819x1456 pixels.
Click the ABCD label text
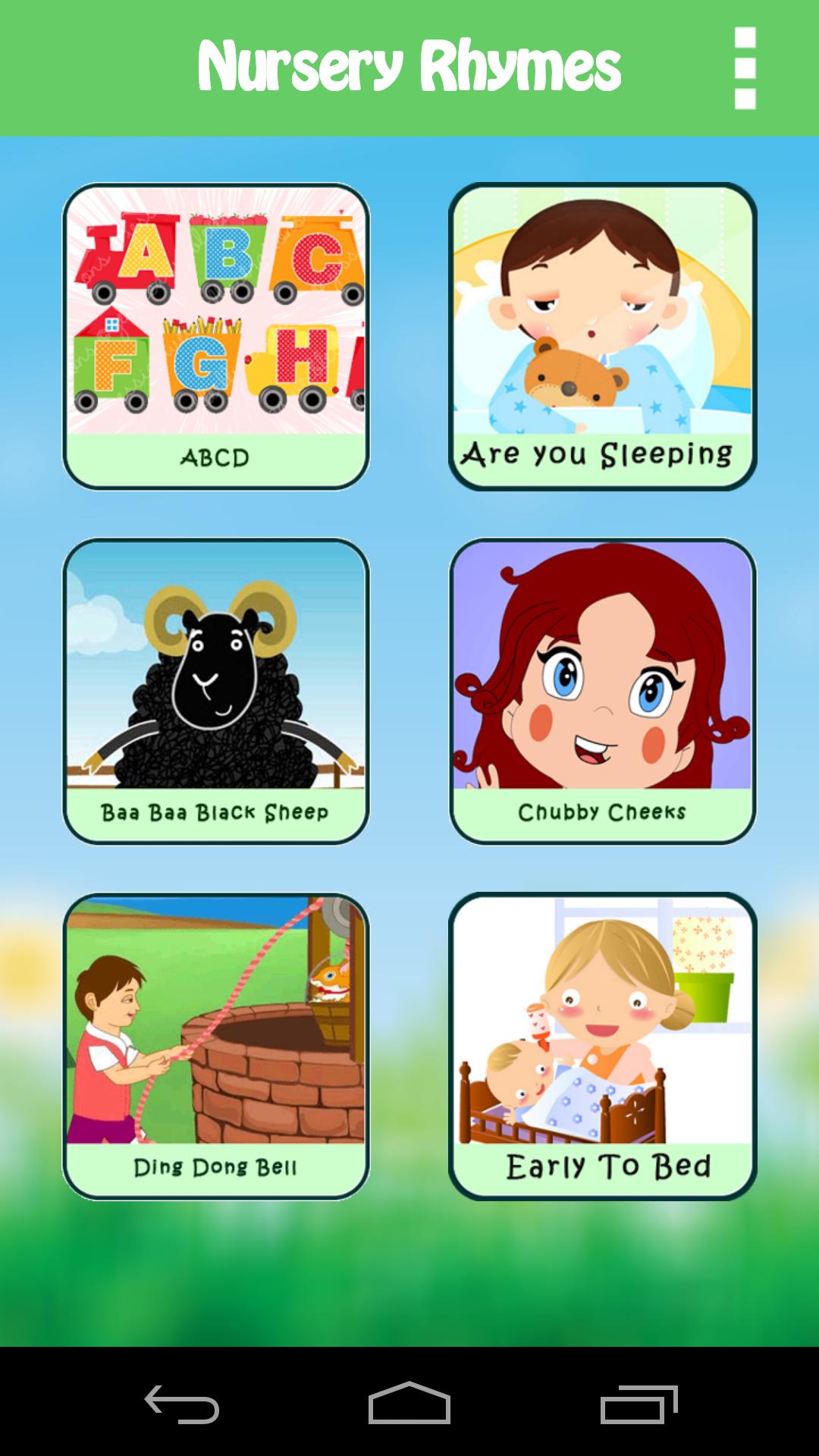pos(216,457)
